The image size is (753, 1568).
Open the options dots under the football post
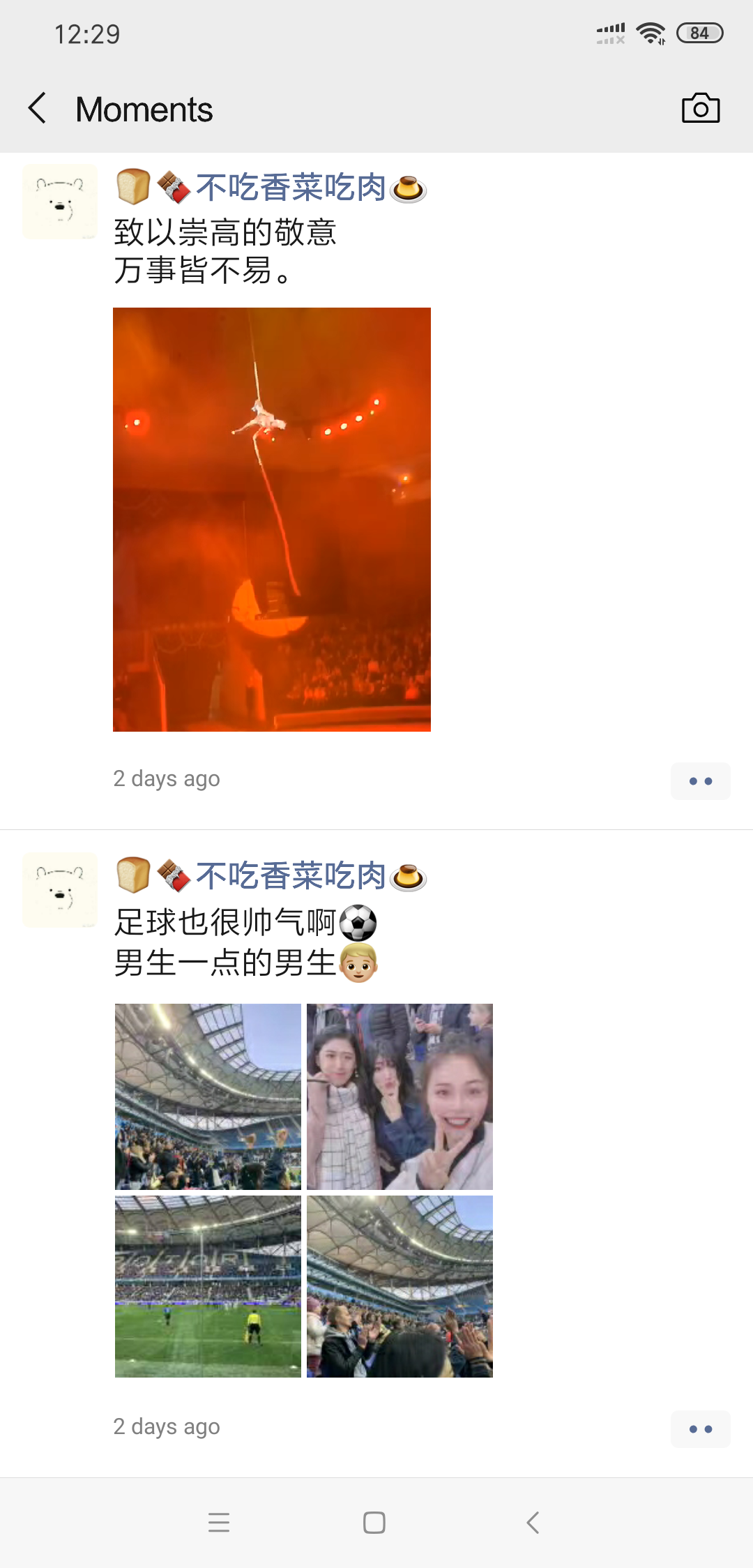pos(700,1429)
